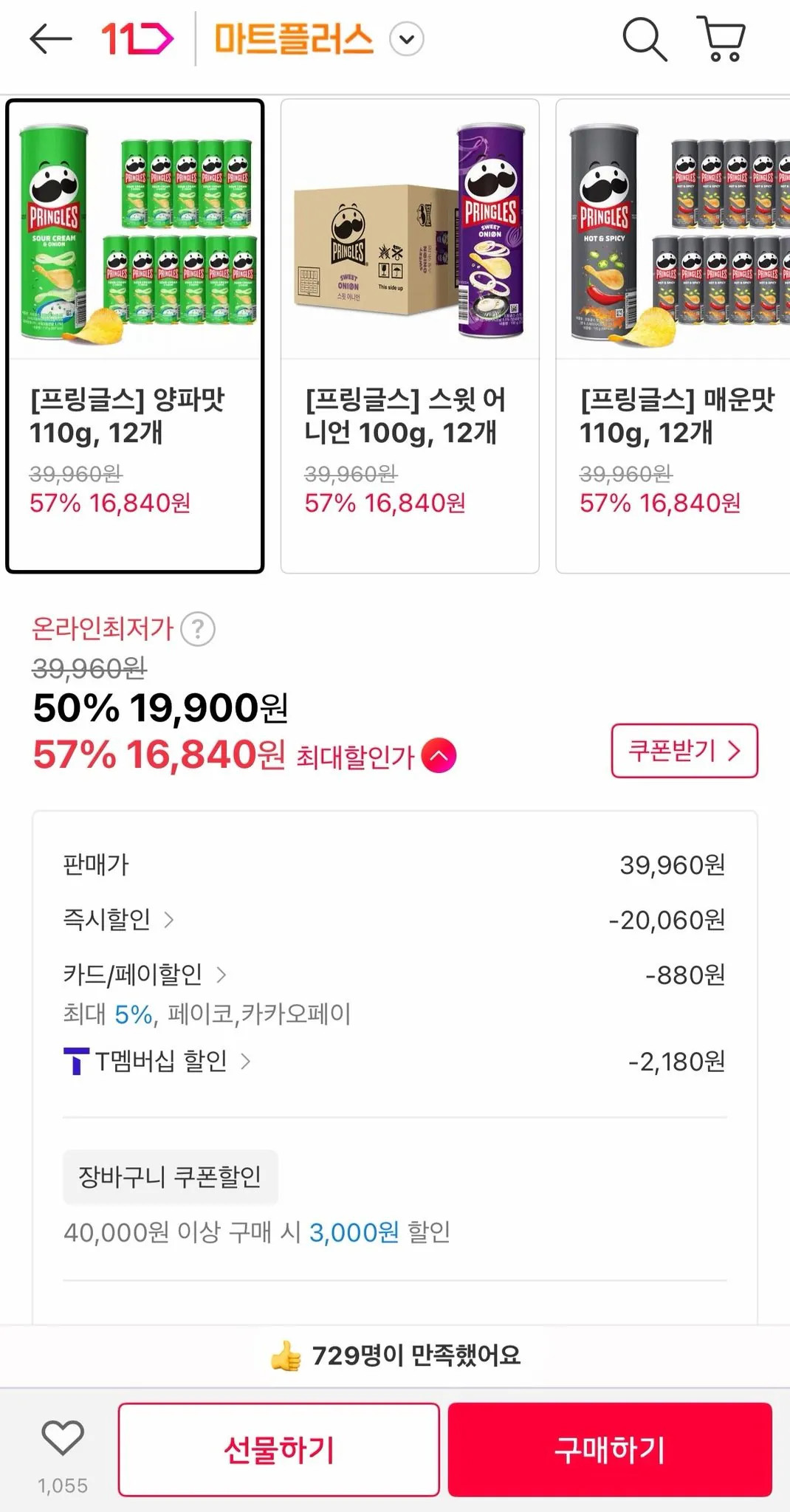Tap the 구매하기 purchase button
The width and height of the screenshot is (790, 1512).
point(611,1449)
